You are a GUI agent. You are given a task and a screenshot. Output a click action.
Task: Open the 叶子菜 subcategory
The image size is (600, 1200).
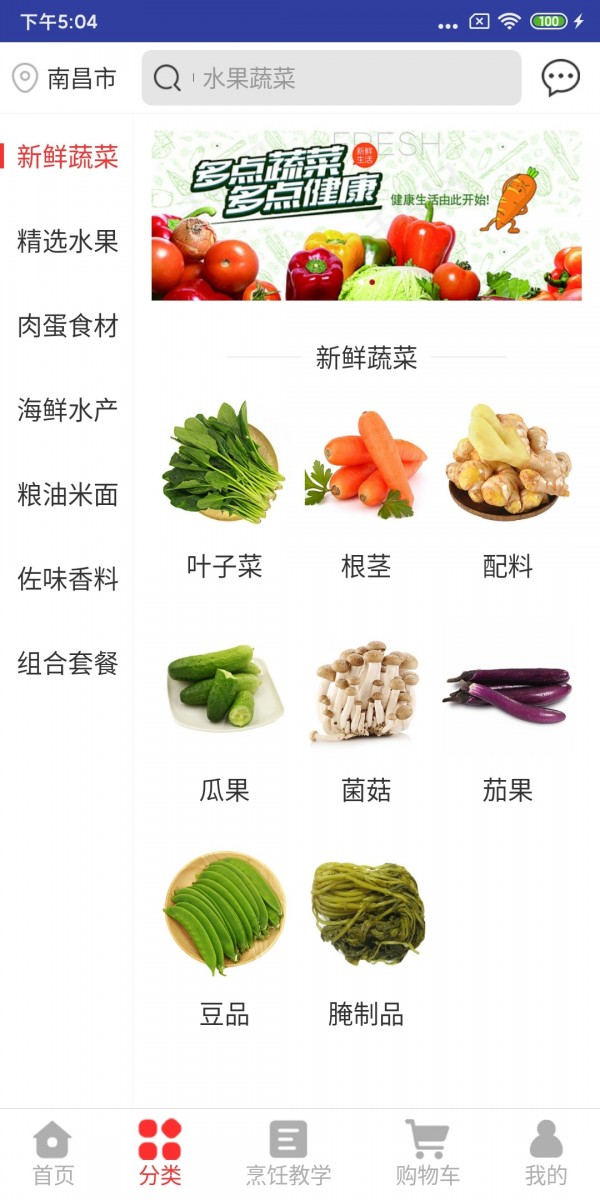(x=224, y=491)
